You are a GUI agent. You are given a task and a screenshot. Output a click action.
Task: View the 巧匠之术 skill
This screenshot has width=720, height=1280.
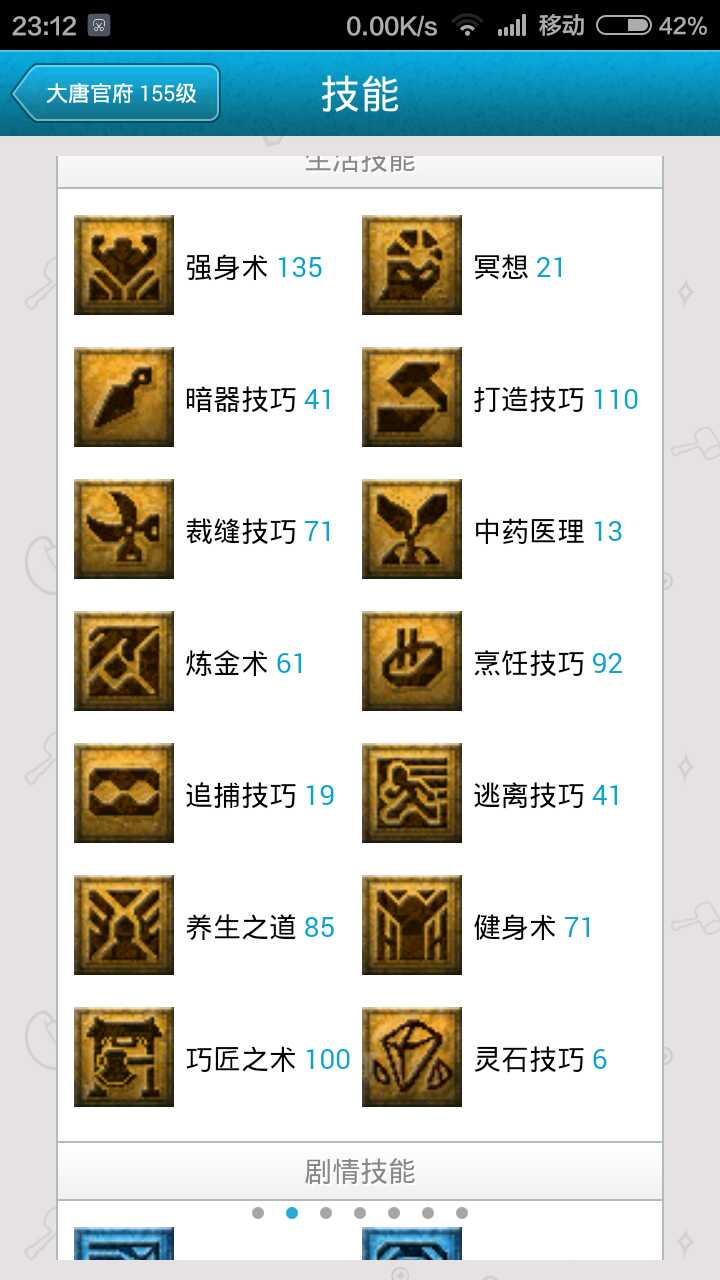tap(124, 1058)
